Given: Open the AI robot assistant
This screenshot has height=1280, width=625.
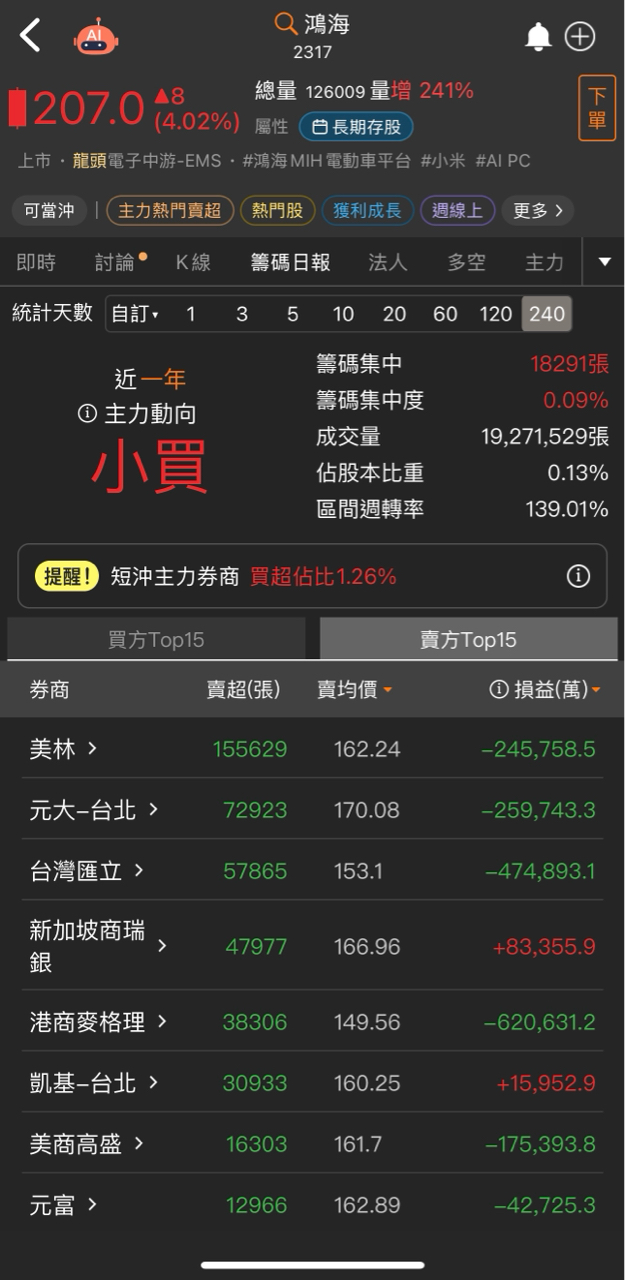Looking at the screenshot, I should pos(95,37).
